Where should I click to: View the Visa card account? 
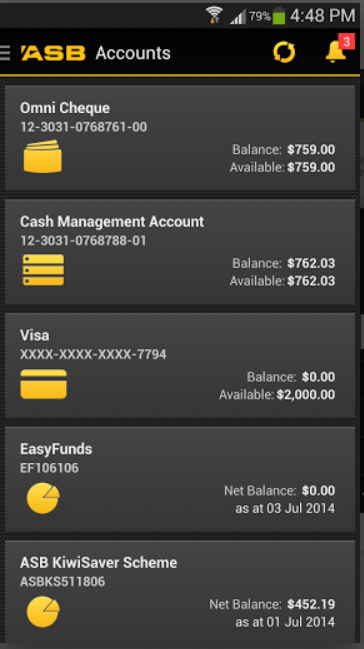click(x=180, y=365)
